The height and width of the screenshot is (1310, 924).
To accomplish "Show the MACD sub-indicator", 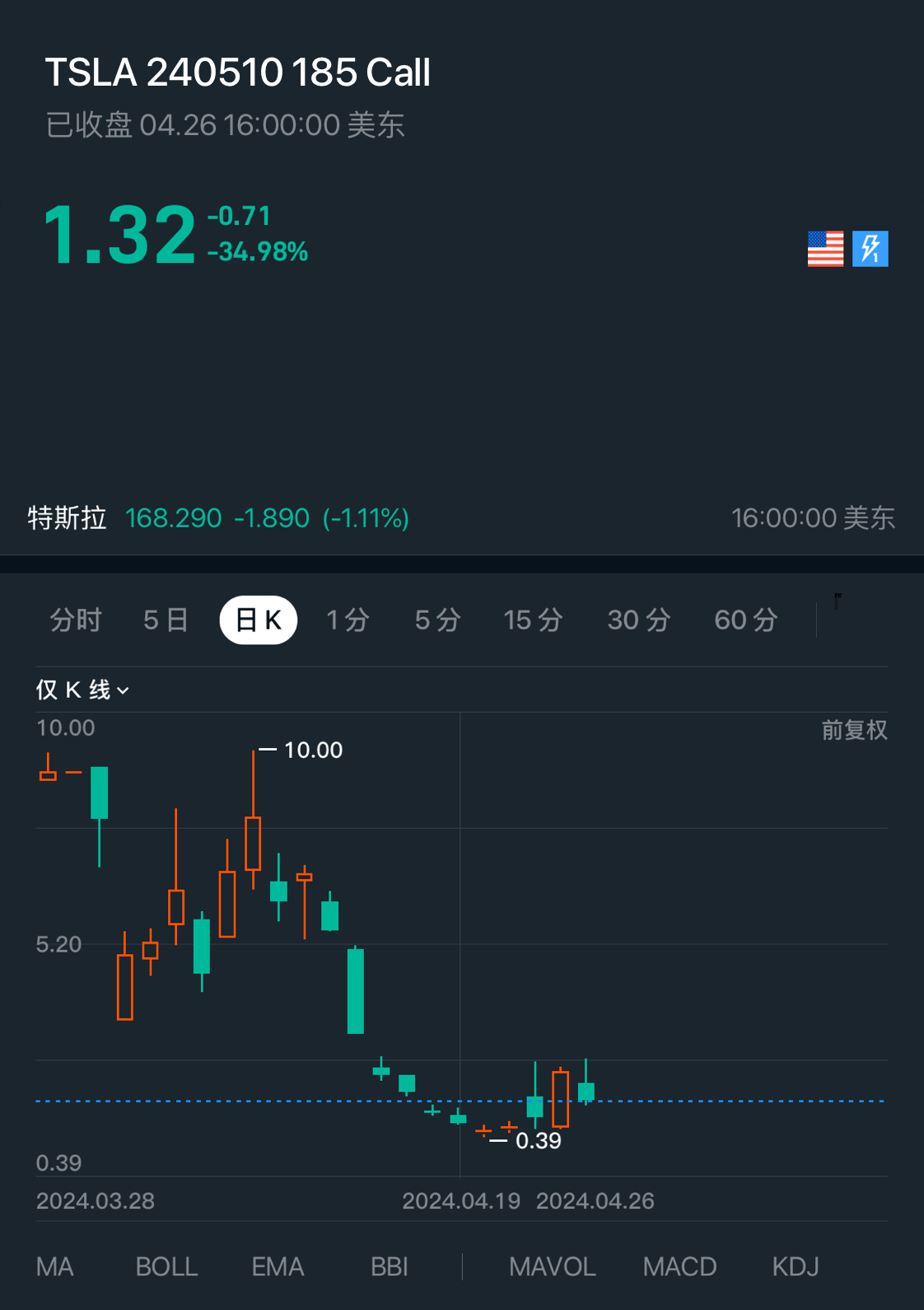I will [x=679, y=1266].
